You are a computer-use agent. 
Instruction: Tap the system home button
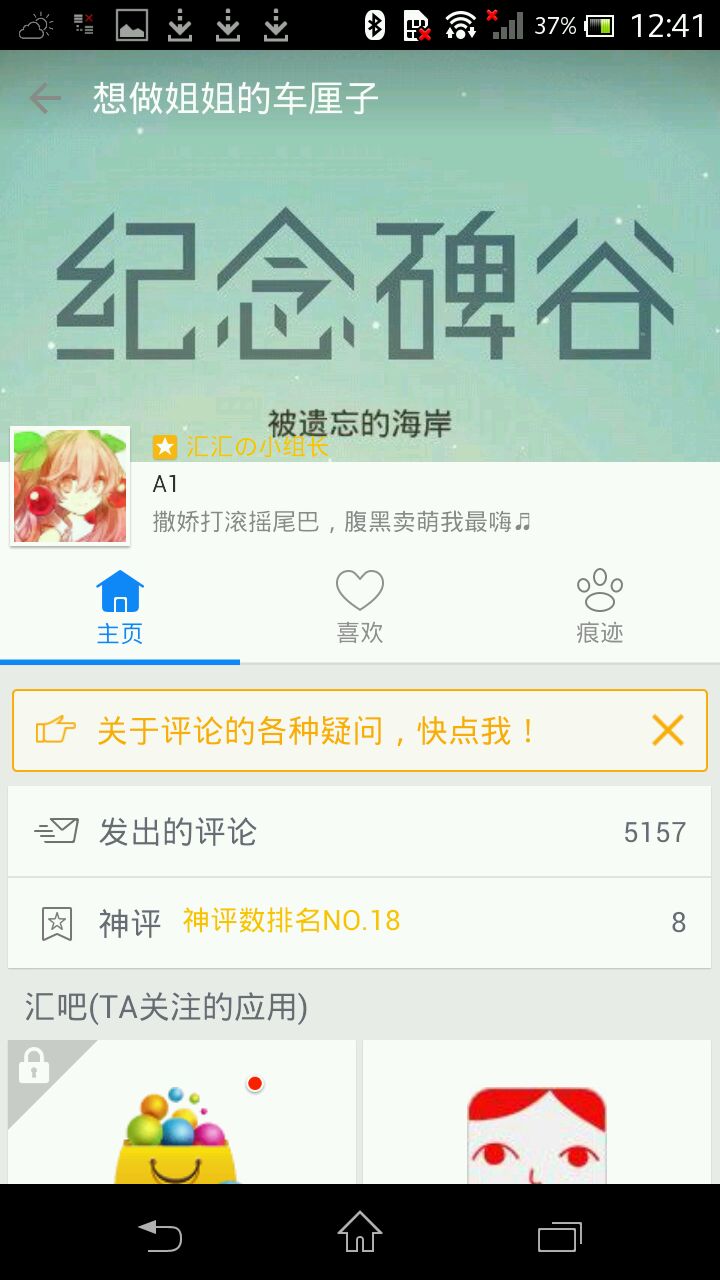point(360,1233)
